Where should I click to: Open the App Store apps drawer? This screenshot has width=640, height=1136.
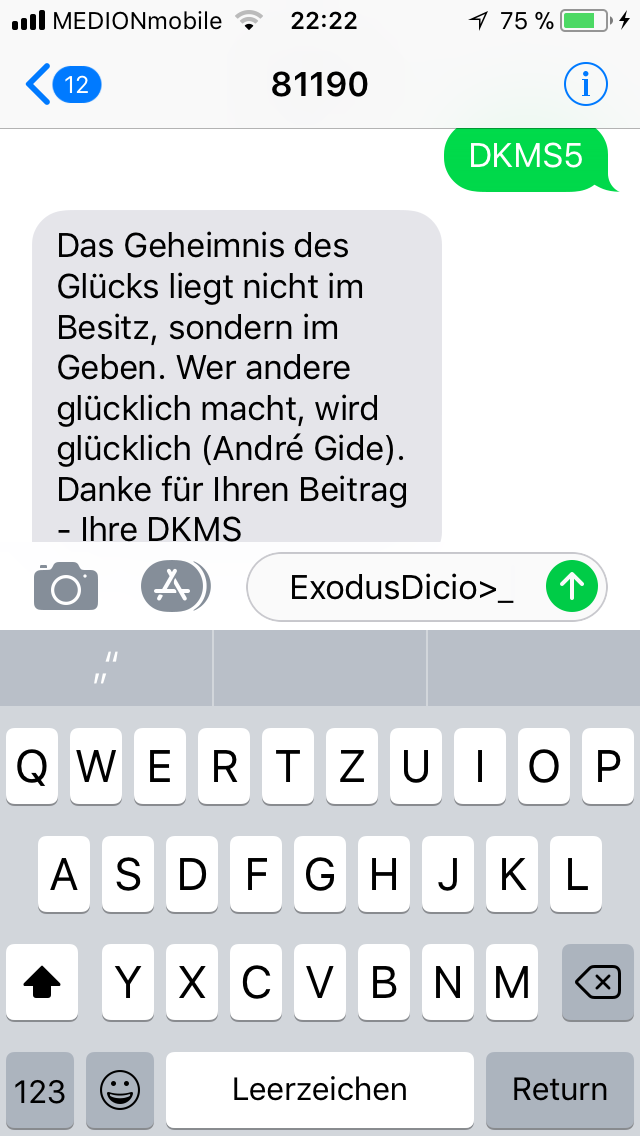point(175,586)
